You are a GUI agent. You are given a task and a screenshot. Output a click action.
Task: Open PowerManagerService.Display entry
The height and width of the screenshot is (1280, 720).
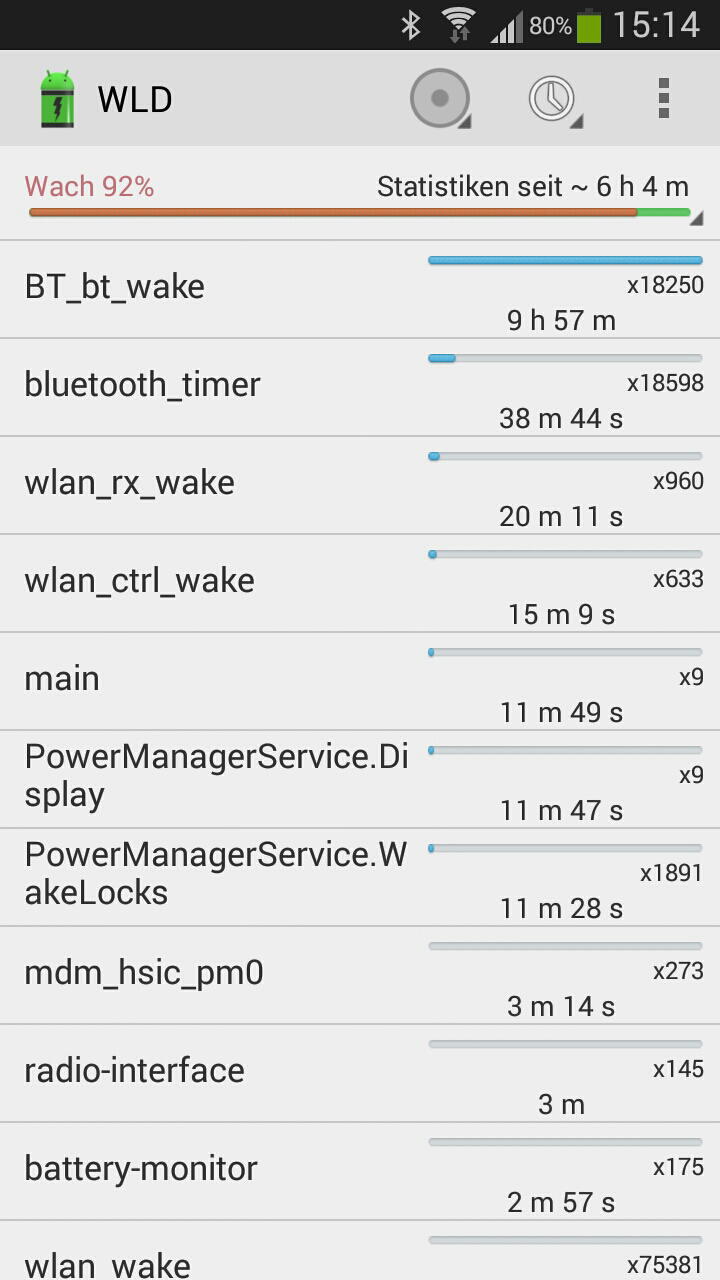(360, 779)
